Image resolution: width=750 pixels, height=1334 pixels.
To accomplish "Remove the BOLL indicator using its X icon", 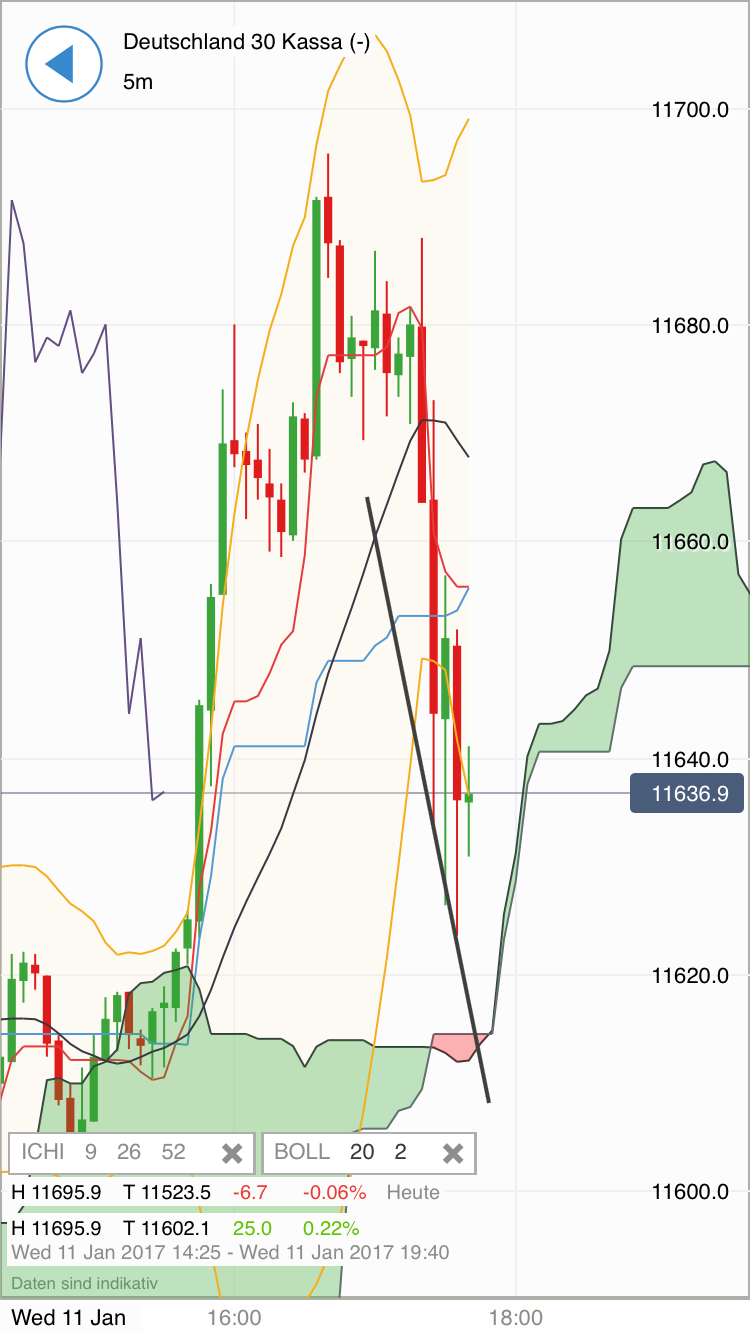I will point(452,1152).
